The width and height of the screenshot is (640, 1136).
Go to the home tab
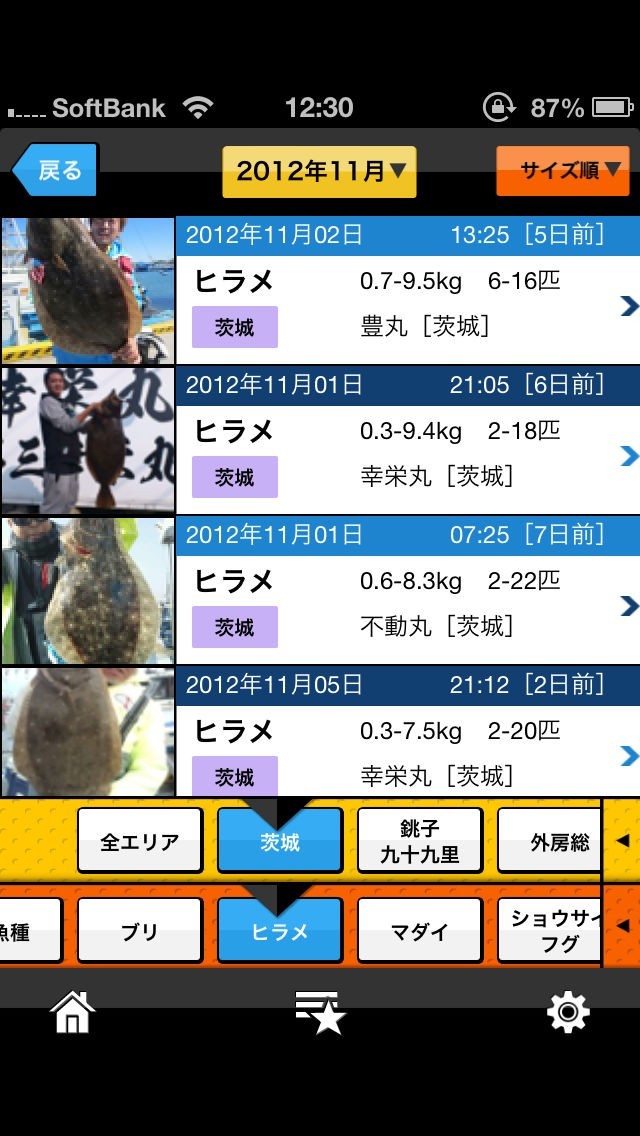tap(73, 1013)
